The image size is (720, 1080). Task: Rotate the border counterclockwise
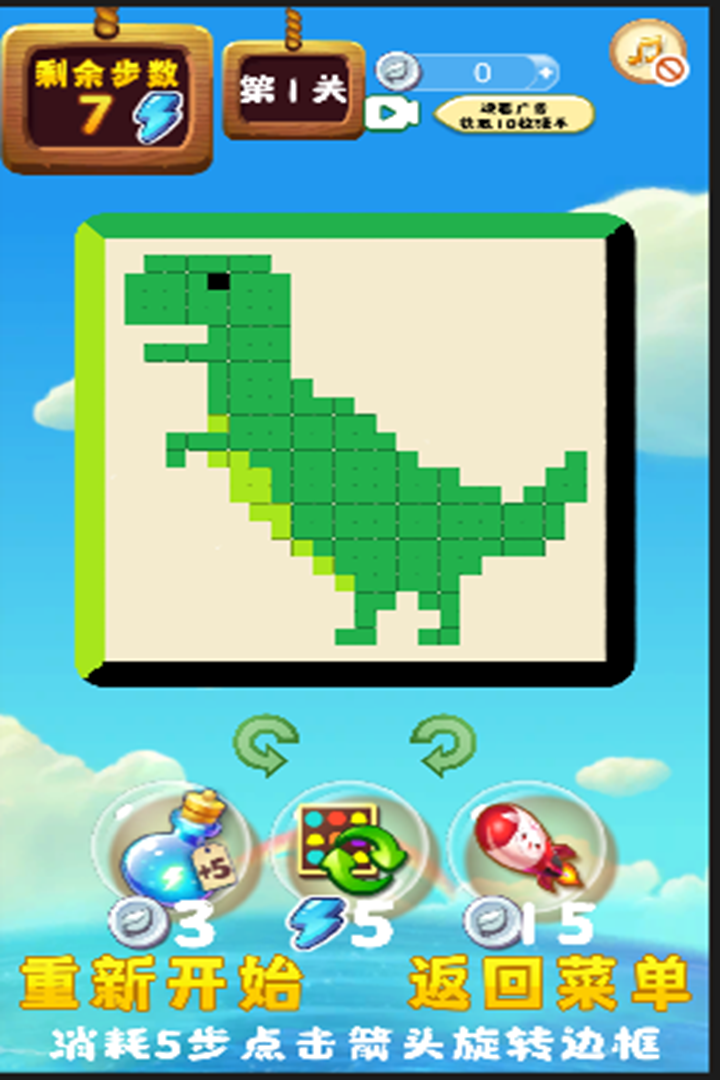(x=266, y=745)
